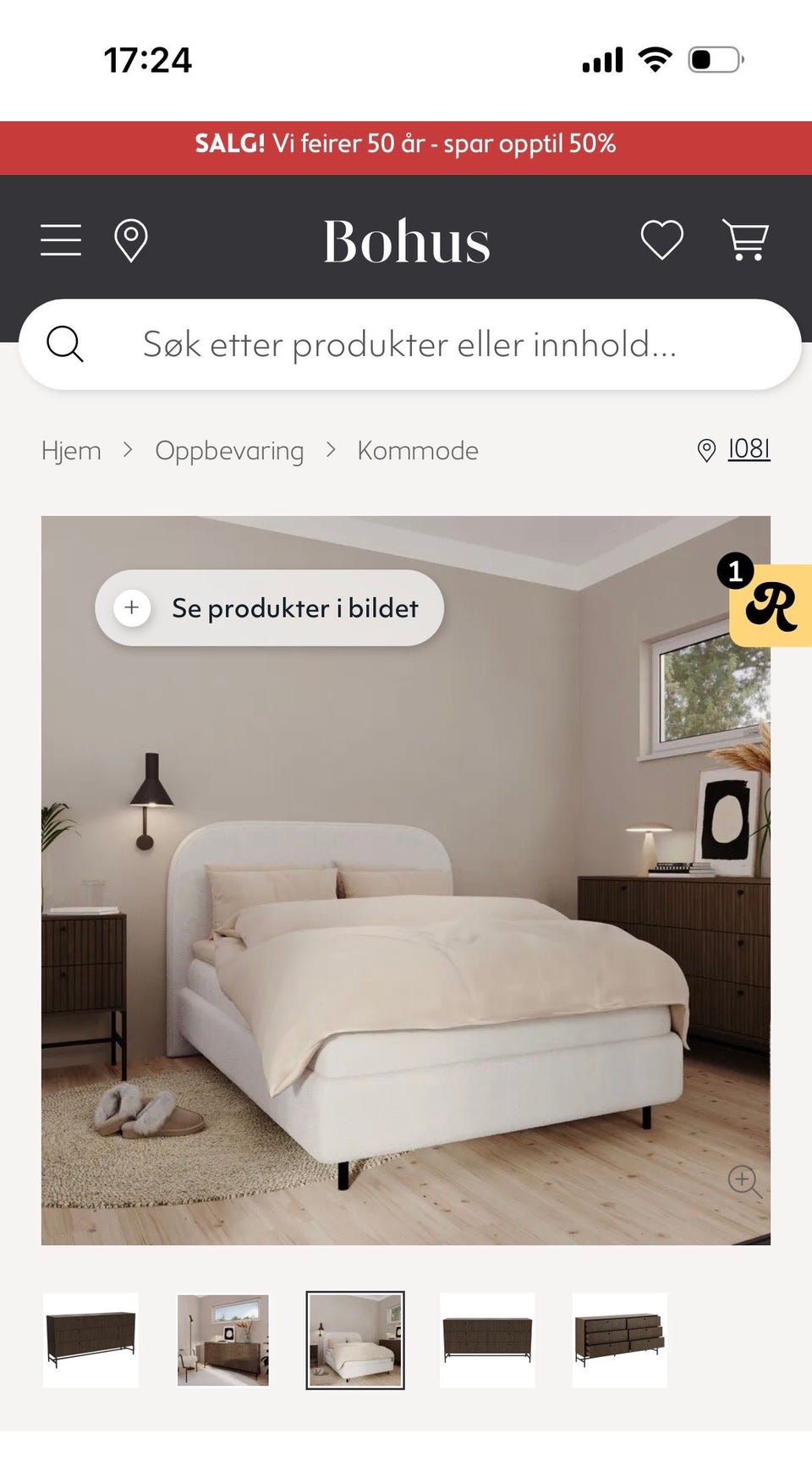Image resolution: width=812 pixels, height=1472 pixels.
Task: Click the store locator pin icon
Action: (131, 239)
